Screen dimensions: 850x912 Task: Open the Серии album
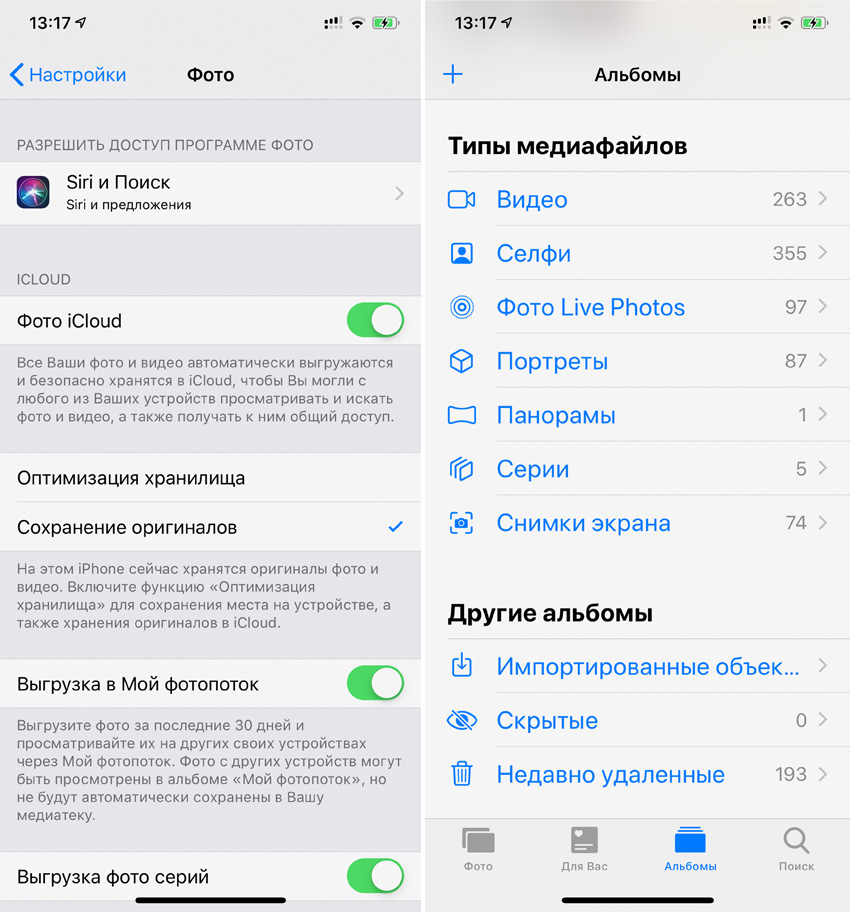pyautogui.click(x=637, y=469)
